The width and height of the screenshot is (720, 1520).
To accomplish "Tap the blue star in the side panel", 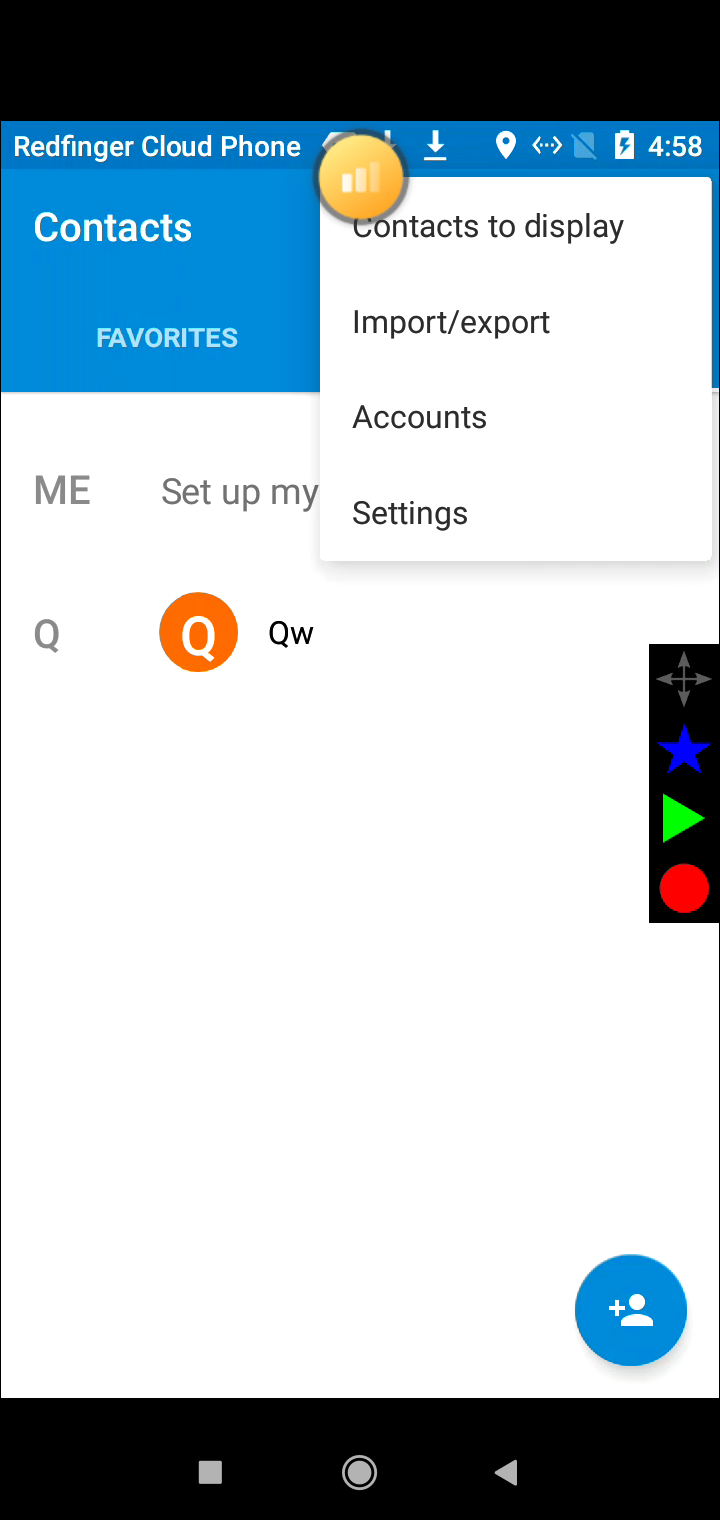I will pyautogui.click(x=684, y=750).
